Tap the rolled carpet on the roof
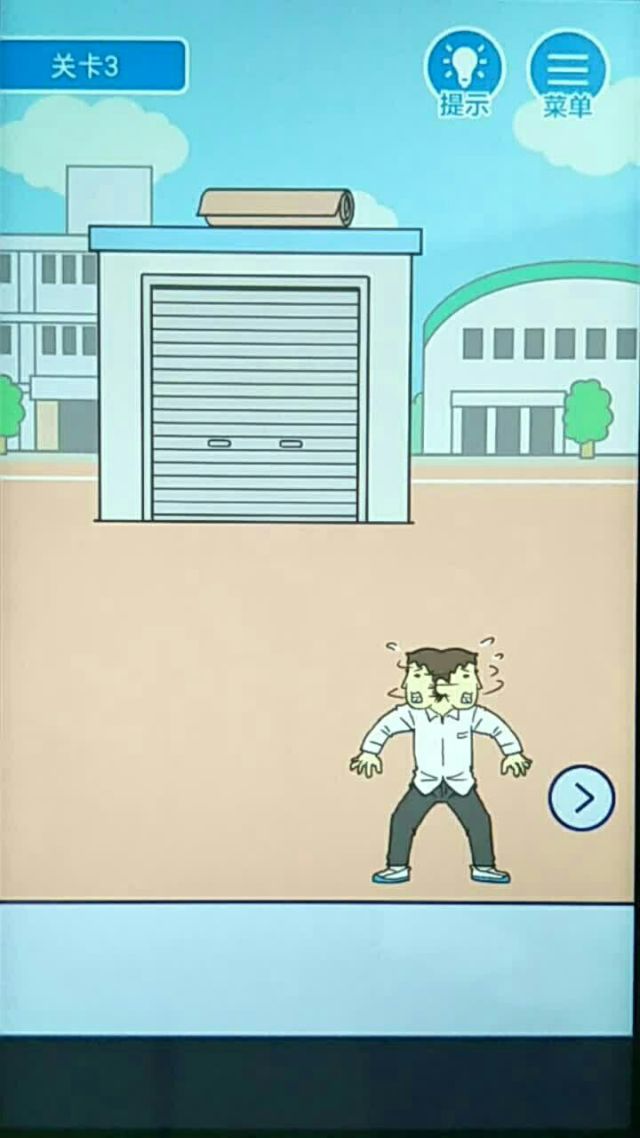This screenshot has height=1138, width=640. coord(277,207)
